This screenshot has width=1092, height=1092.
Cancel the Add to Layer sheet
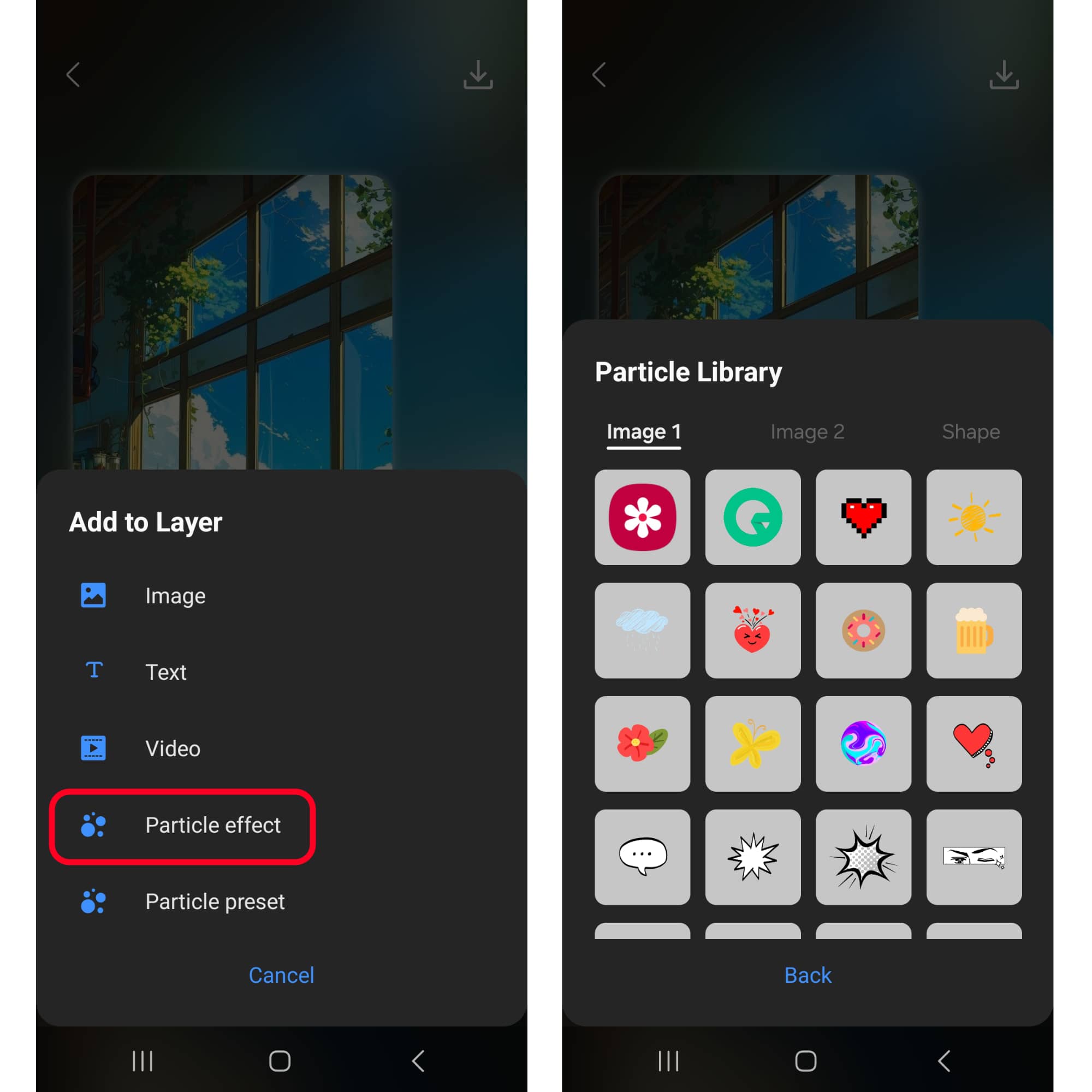point(281,975)
